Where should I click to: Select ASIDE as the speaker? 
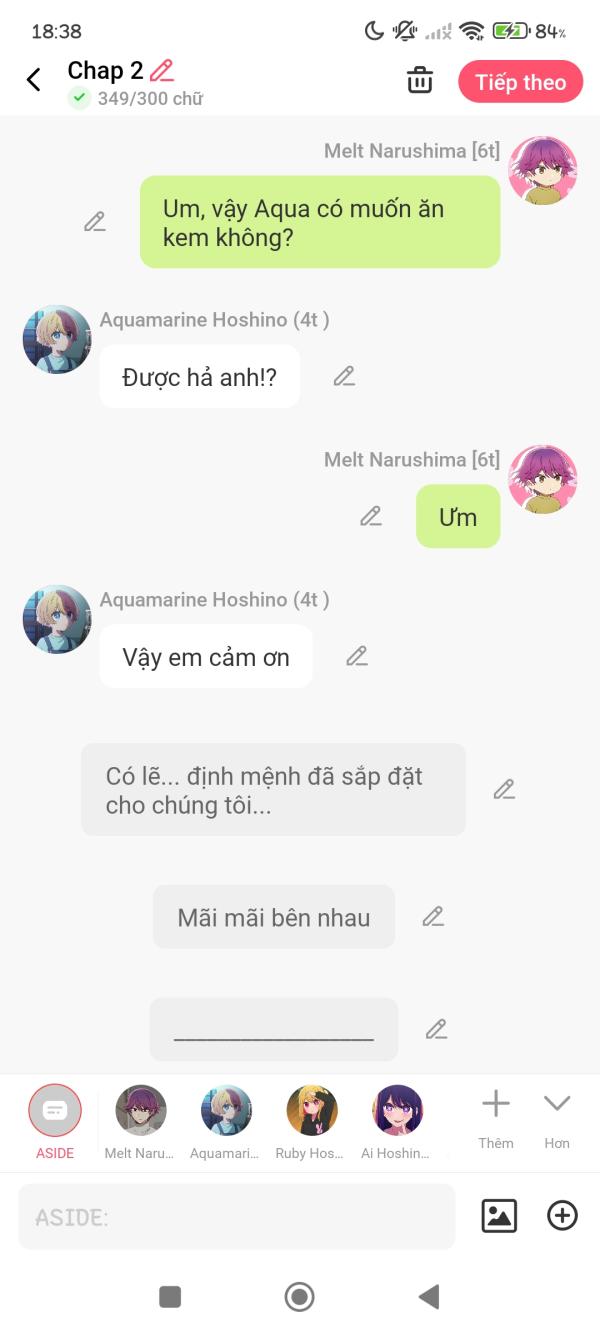(x=55, y=1110)
